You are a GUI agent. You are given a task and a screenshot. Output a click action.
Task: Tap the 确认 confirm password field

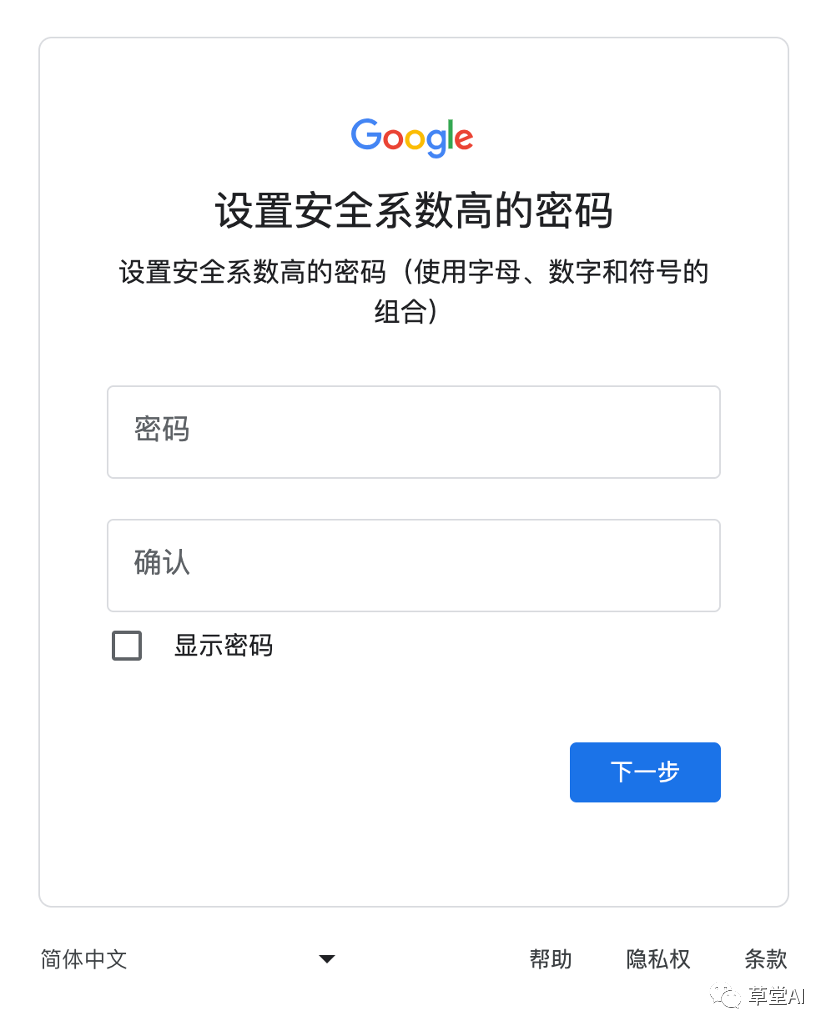[x=413, y=565]
